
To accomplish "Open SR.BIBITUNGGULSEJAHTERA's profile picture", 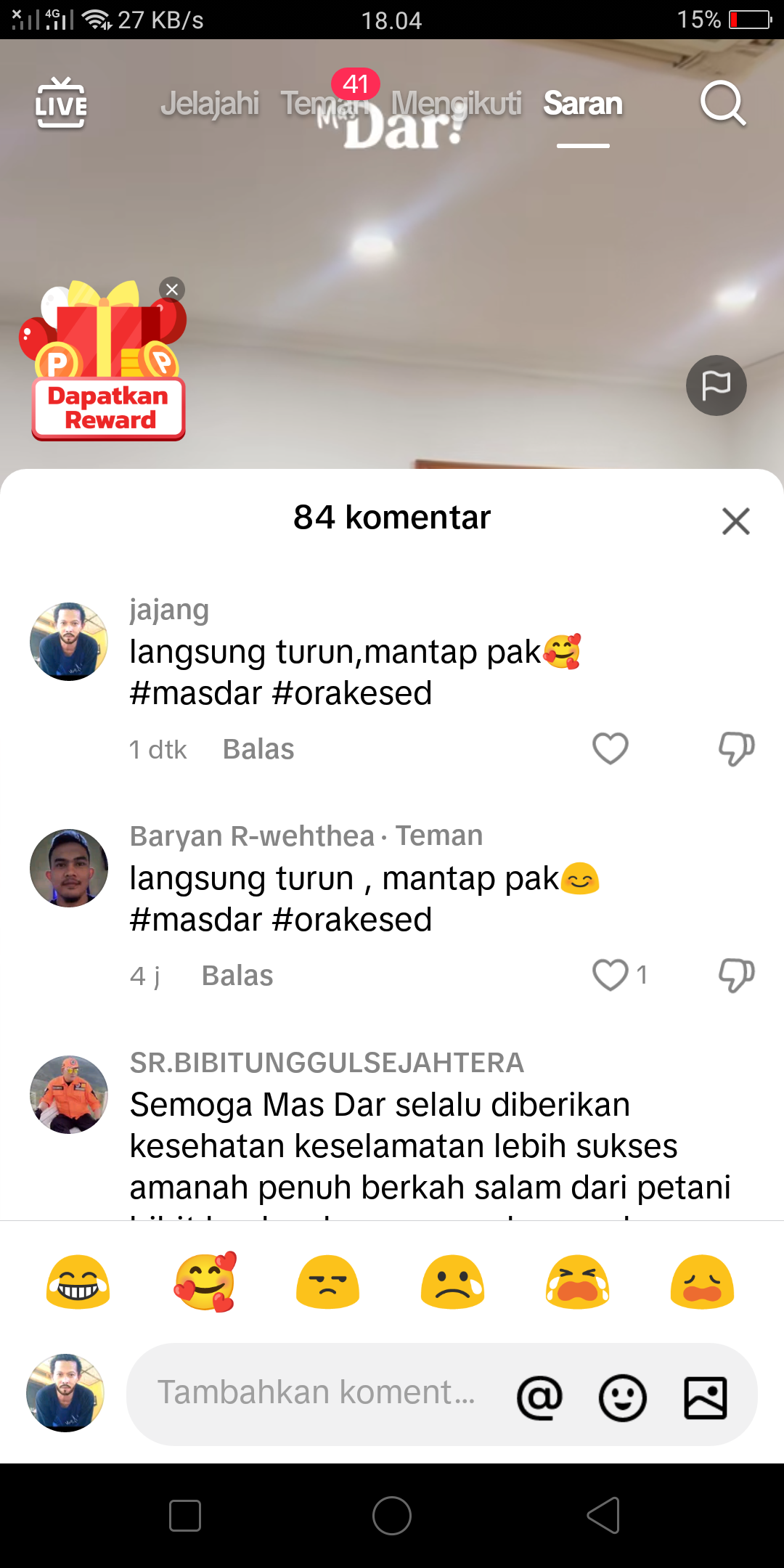I will click(x=69, y=1095).
